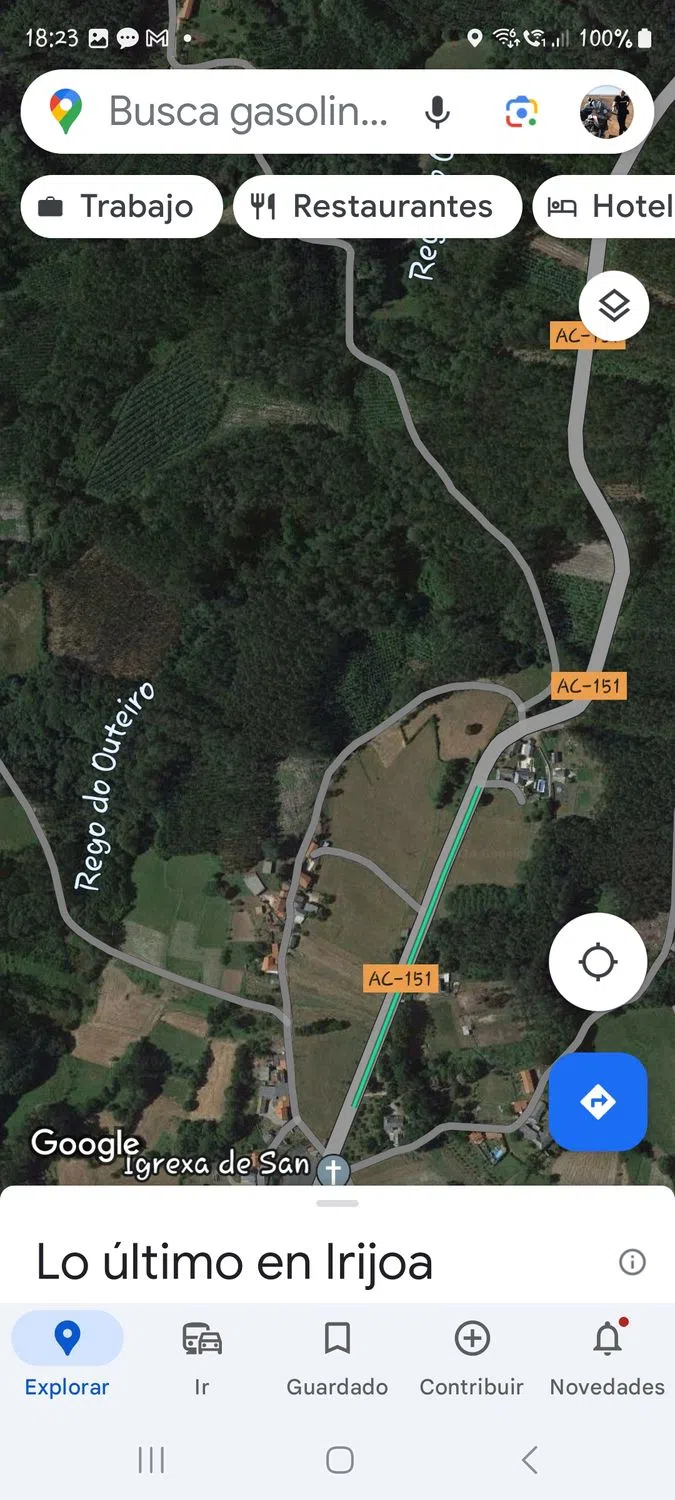View the Novedades tab
Viewport: 675px width, 1500px height.
click(x=607, y=1357)
